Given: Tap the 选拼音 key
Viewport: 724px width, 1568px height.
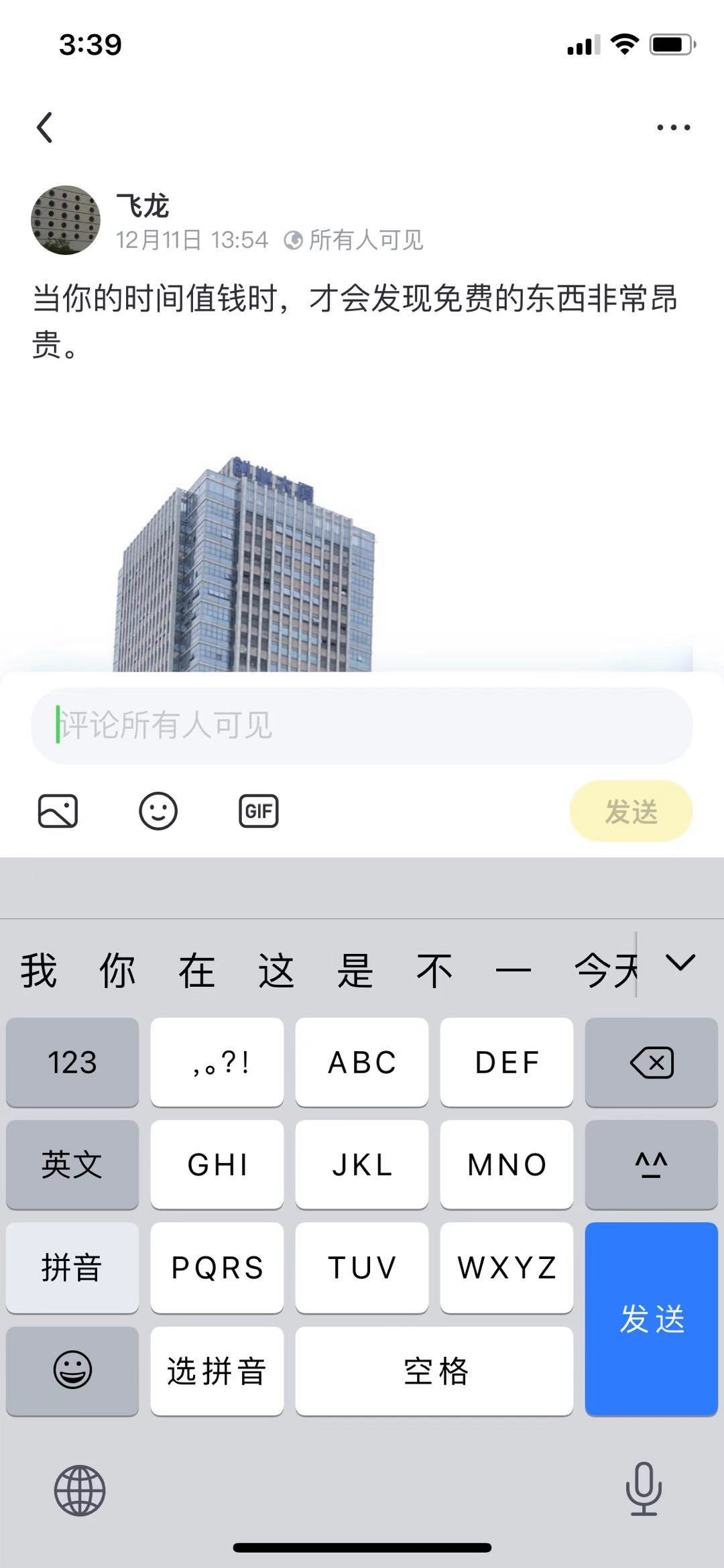Looking at the screenshot, I should pos(217,1371).
